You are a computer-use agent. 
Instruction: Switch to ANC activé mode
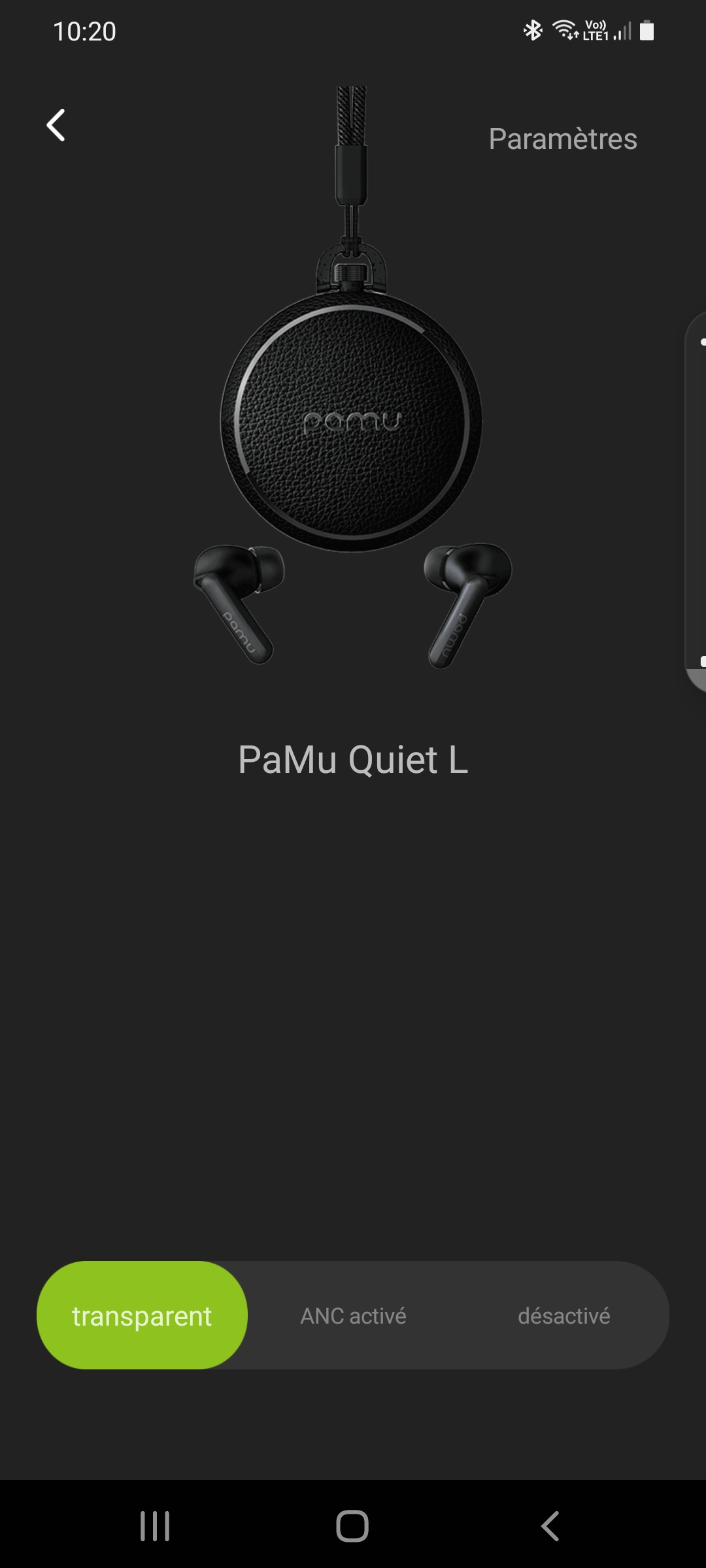(x=353, y=1315)
